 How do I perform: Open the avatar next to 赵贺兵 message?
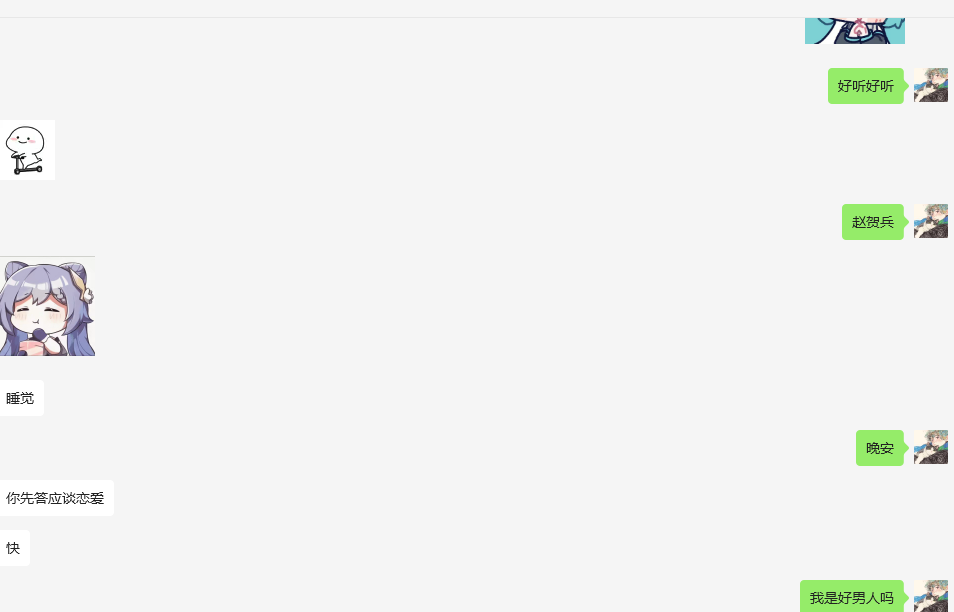(930, 221)
